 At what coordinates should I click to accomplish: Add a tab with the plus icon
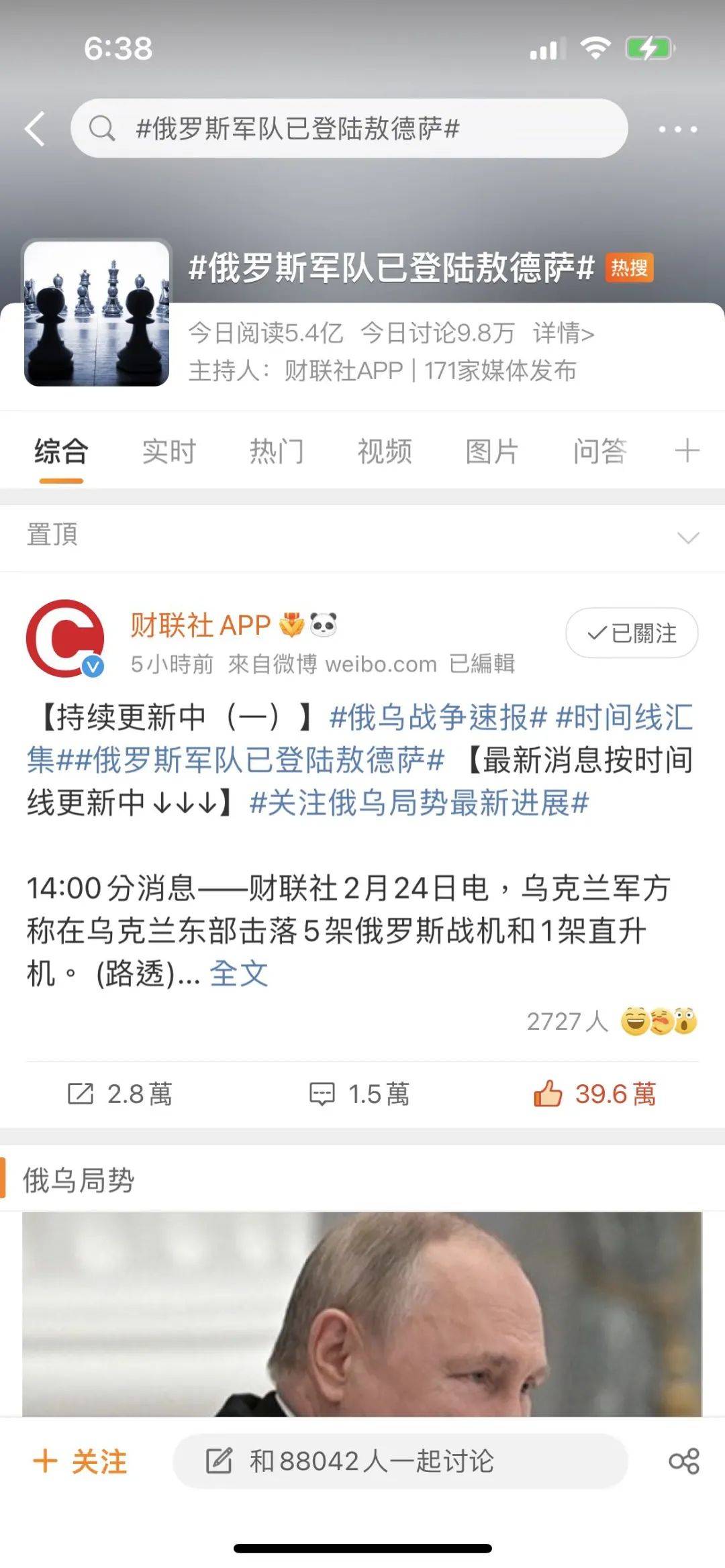(687, 450)
